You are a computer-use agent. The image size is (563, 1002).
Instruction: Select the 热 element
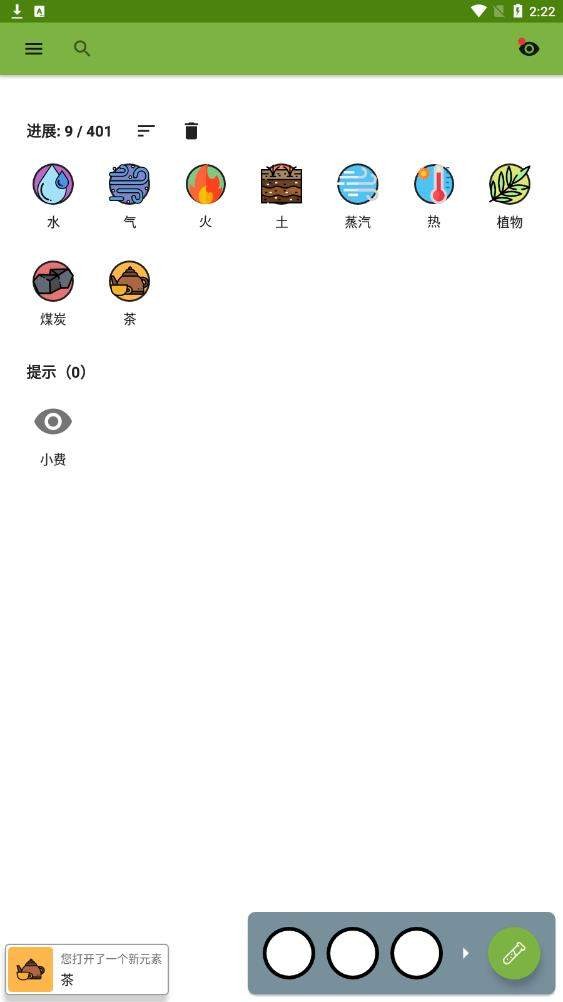pos(434,196)
